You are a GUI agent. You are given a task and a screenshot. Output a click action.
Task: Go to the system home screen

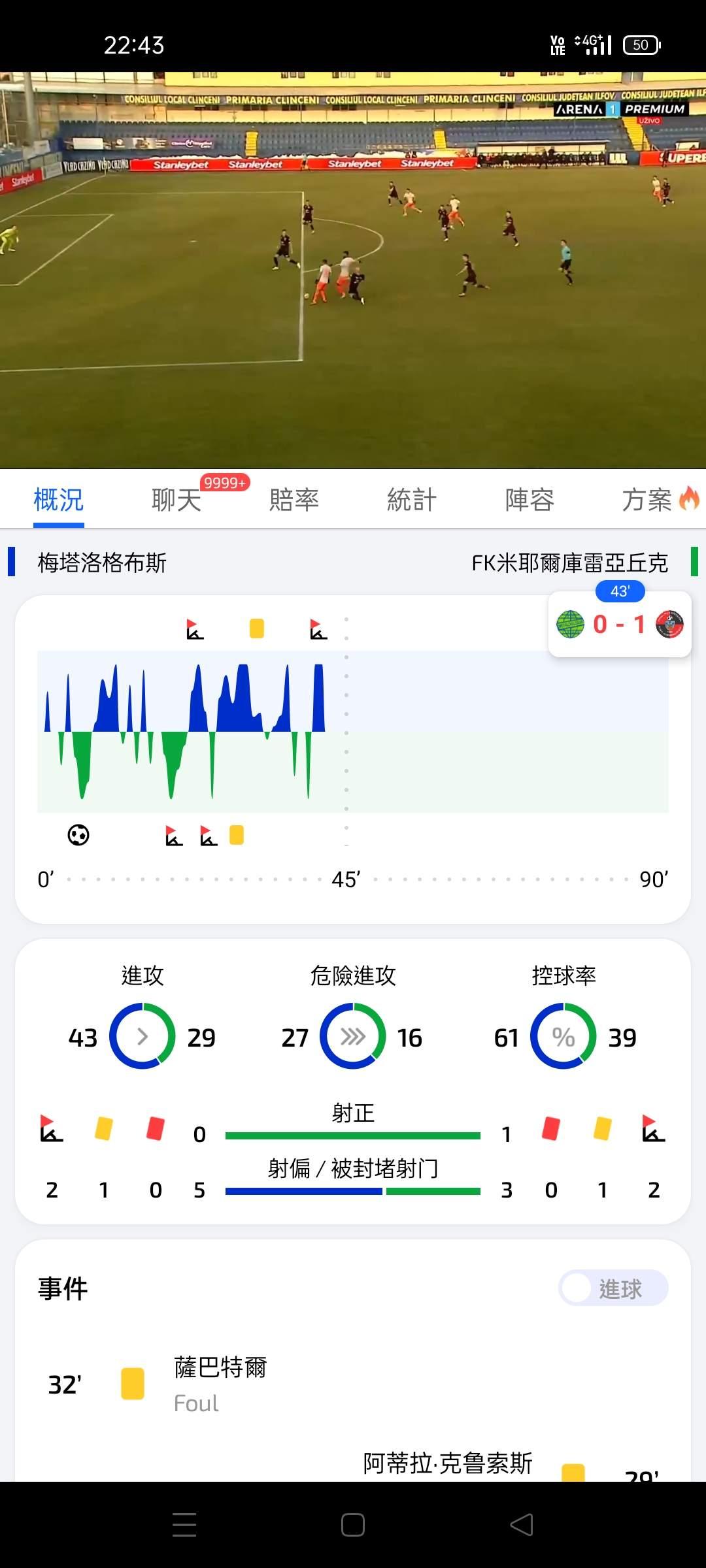coord(353,1525)
